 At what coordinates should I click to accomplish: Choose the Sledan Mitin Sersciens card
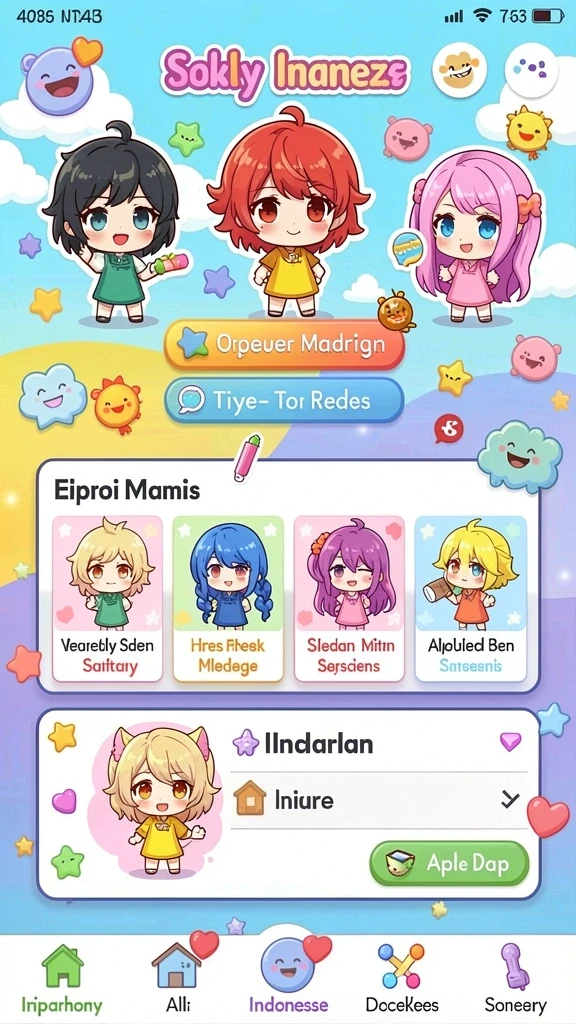(x=349, y=598)
